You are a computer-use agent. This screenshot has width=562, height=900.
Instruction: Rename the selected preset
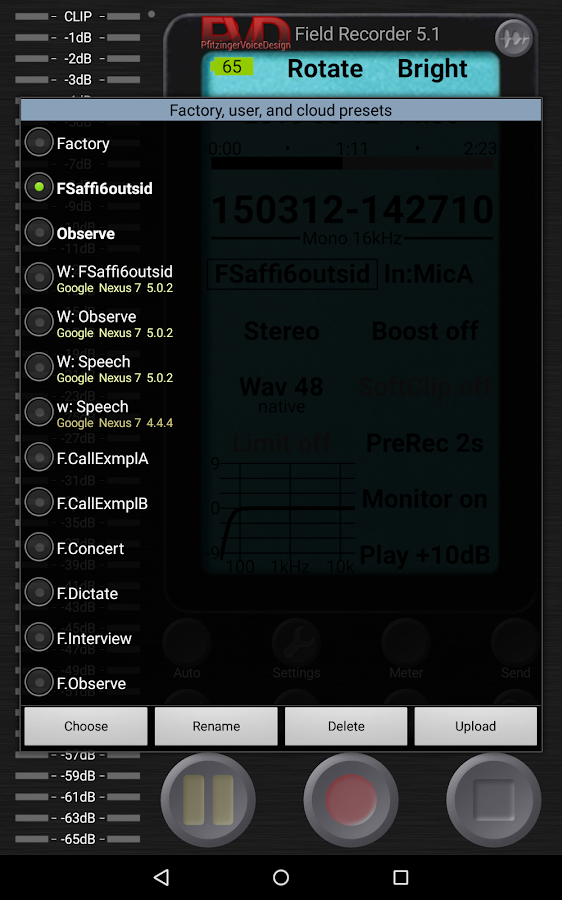point(216,726)
